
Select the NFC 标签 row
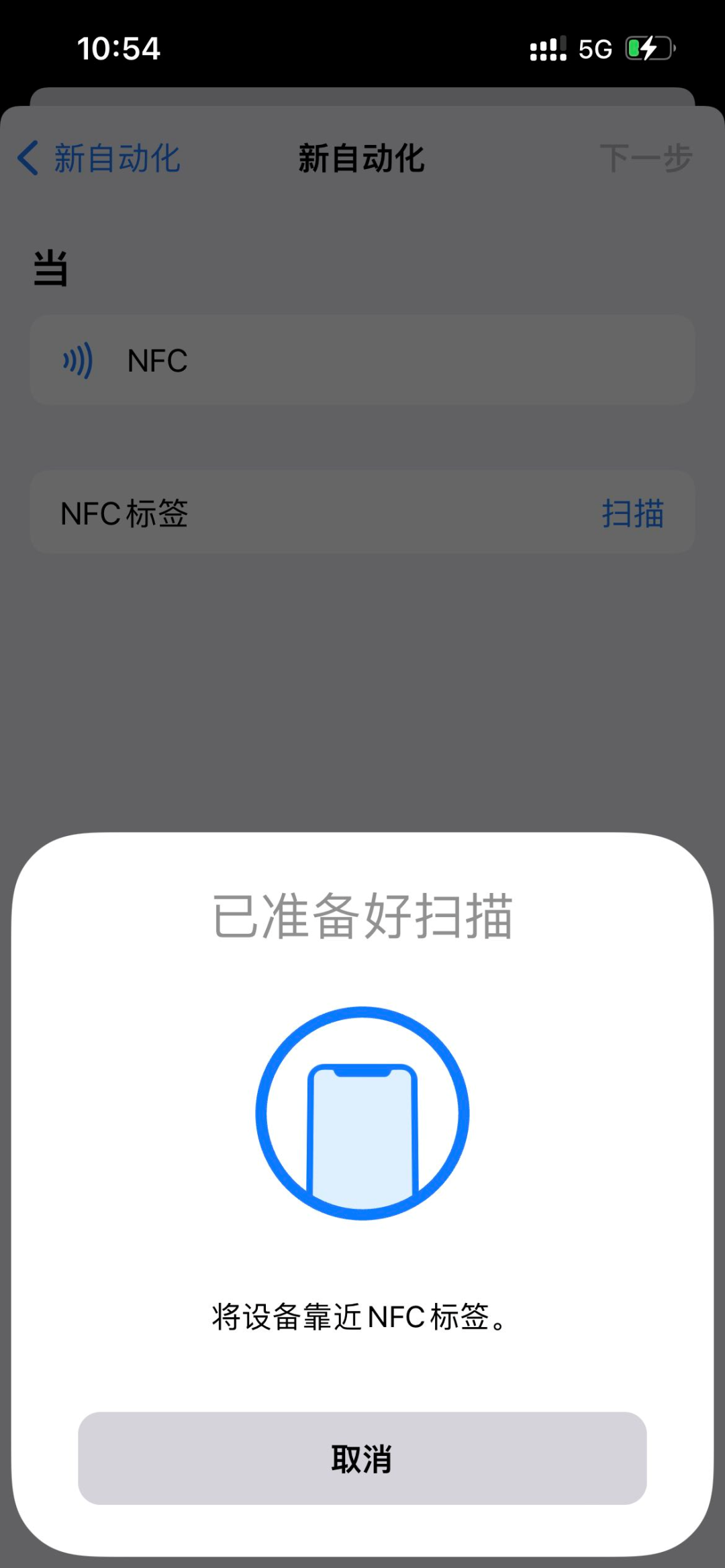click(x=362, y=512)
